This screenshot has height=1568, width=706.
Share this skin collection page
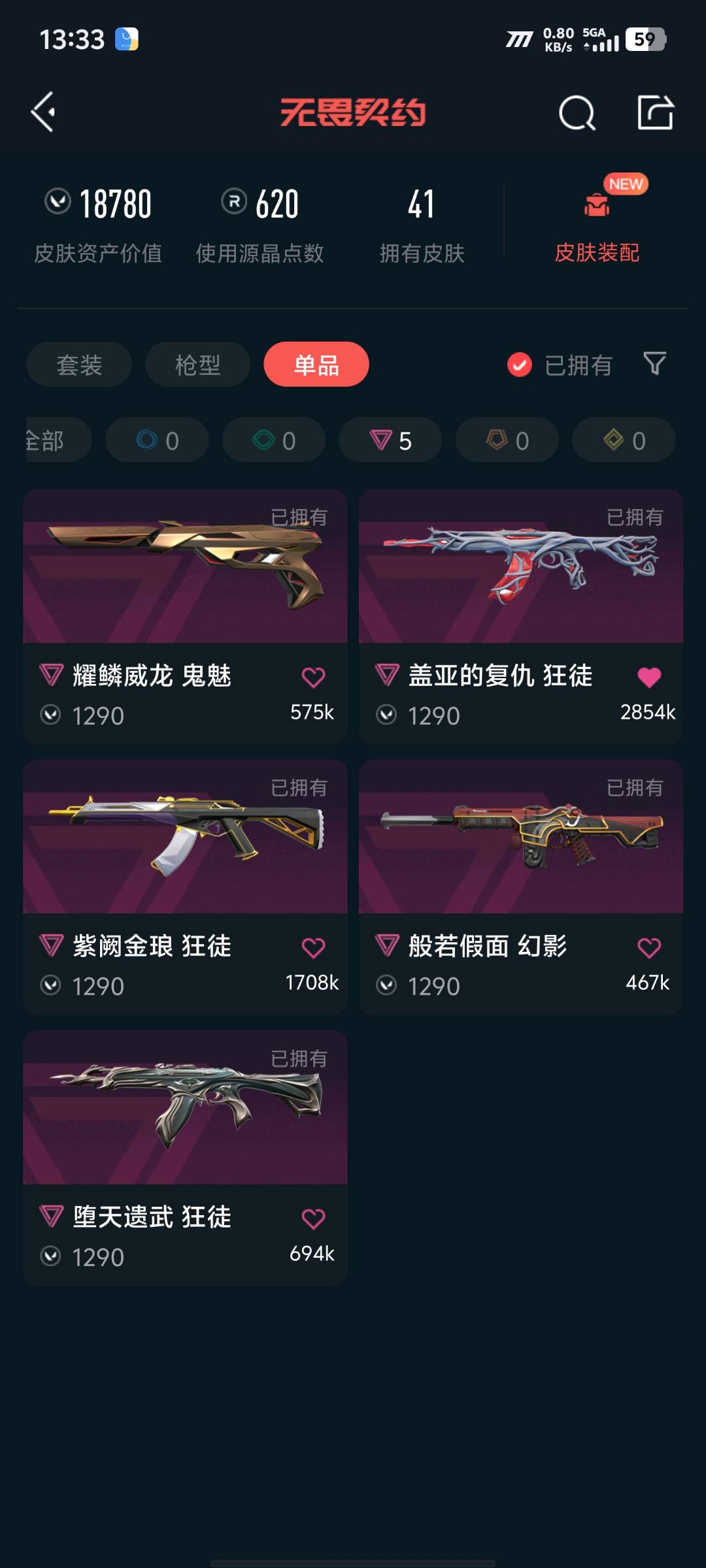(x=655, y=112)
